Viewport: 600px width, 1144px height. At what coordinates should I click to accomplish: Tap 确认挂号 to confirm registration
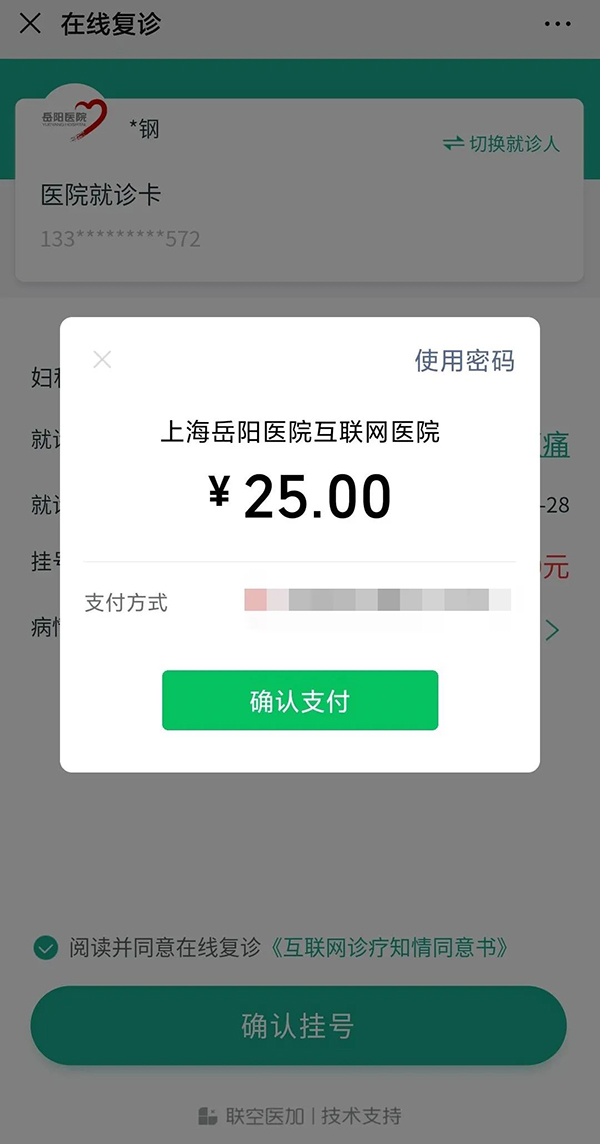pyautogui.click(x=298, y=1026)
